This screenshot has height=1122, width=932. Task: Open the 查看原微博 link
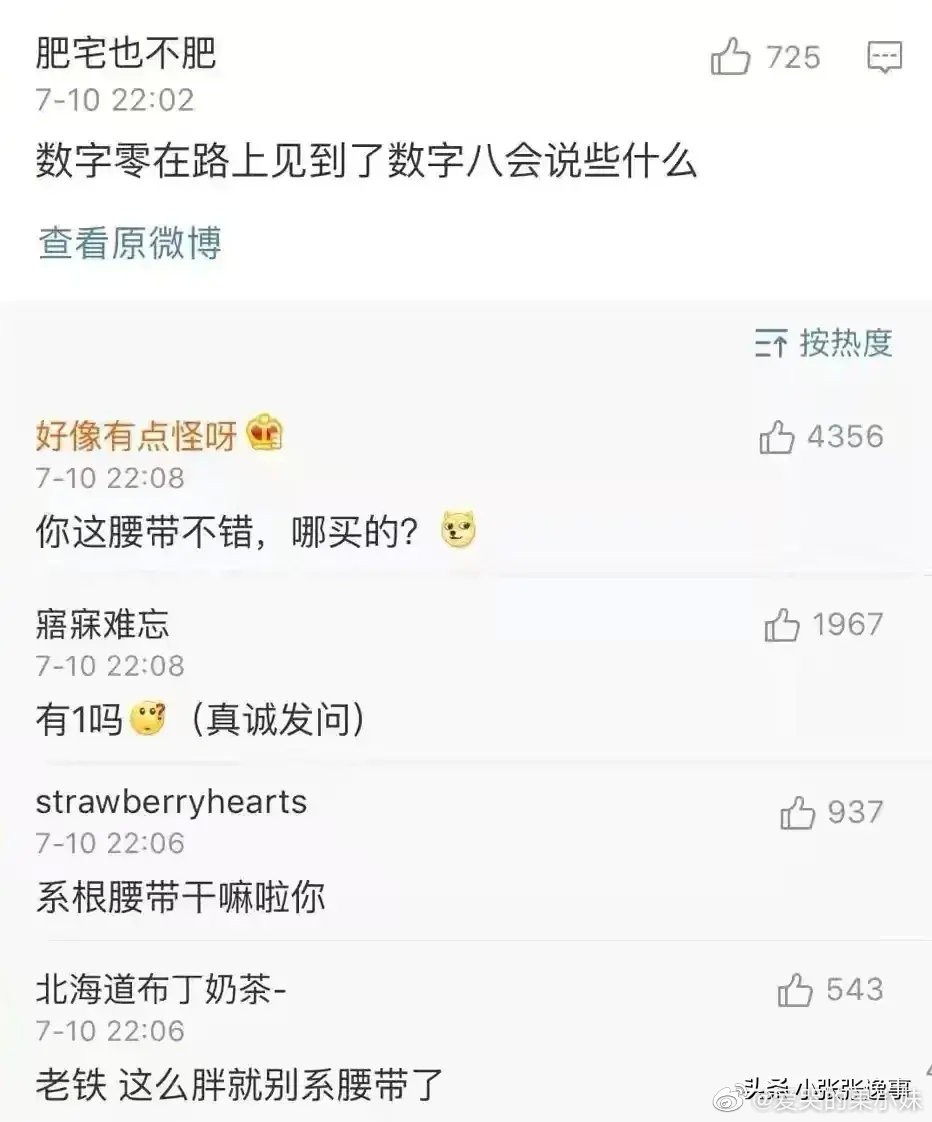tap(130, 243)
